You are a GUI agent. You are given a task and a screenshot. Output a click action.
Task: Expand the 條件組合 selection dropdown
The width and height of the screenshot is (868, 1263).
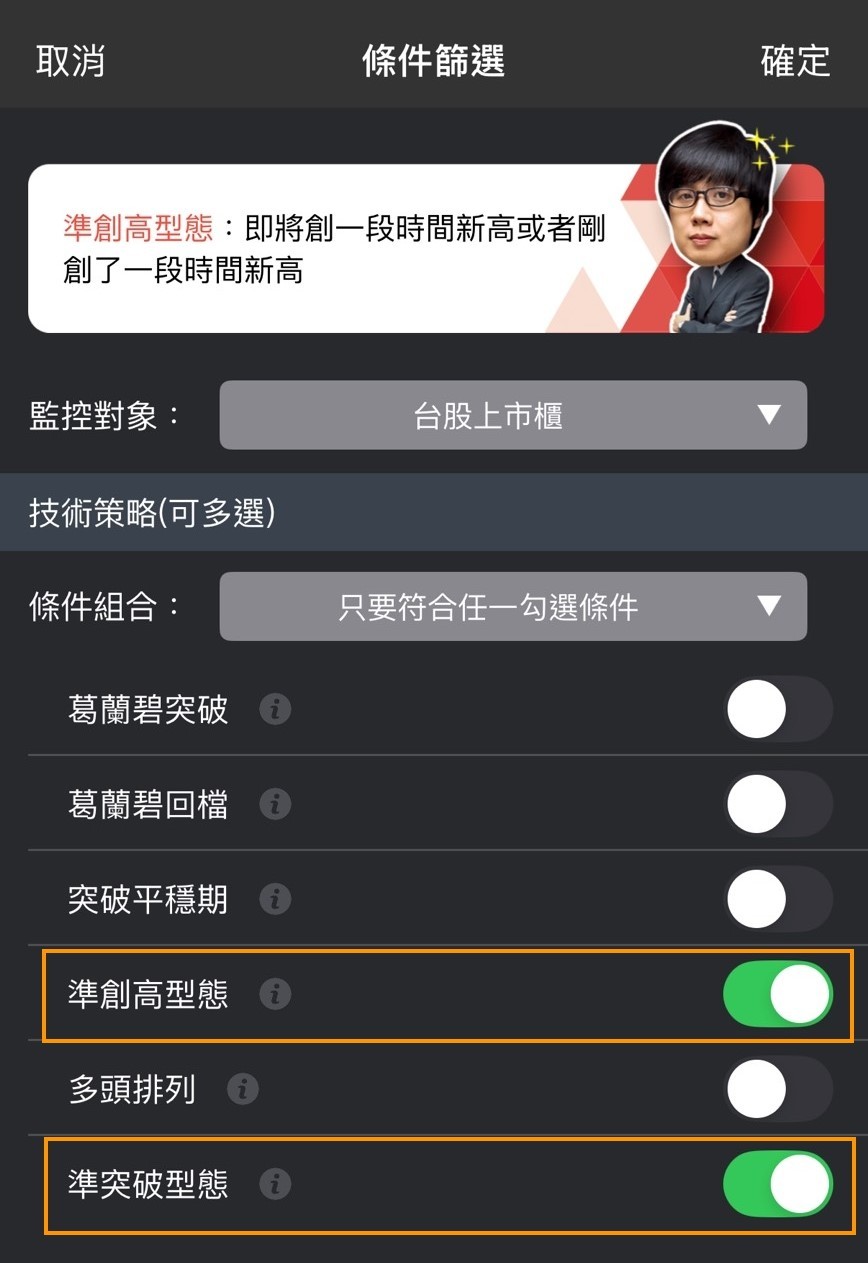tap(513, 606)
